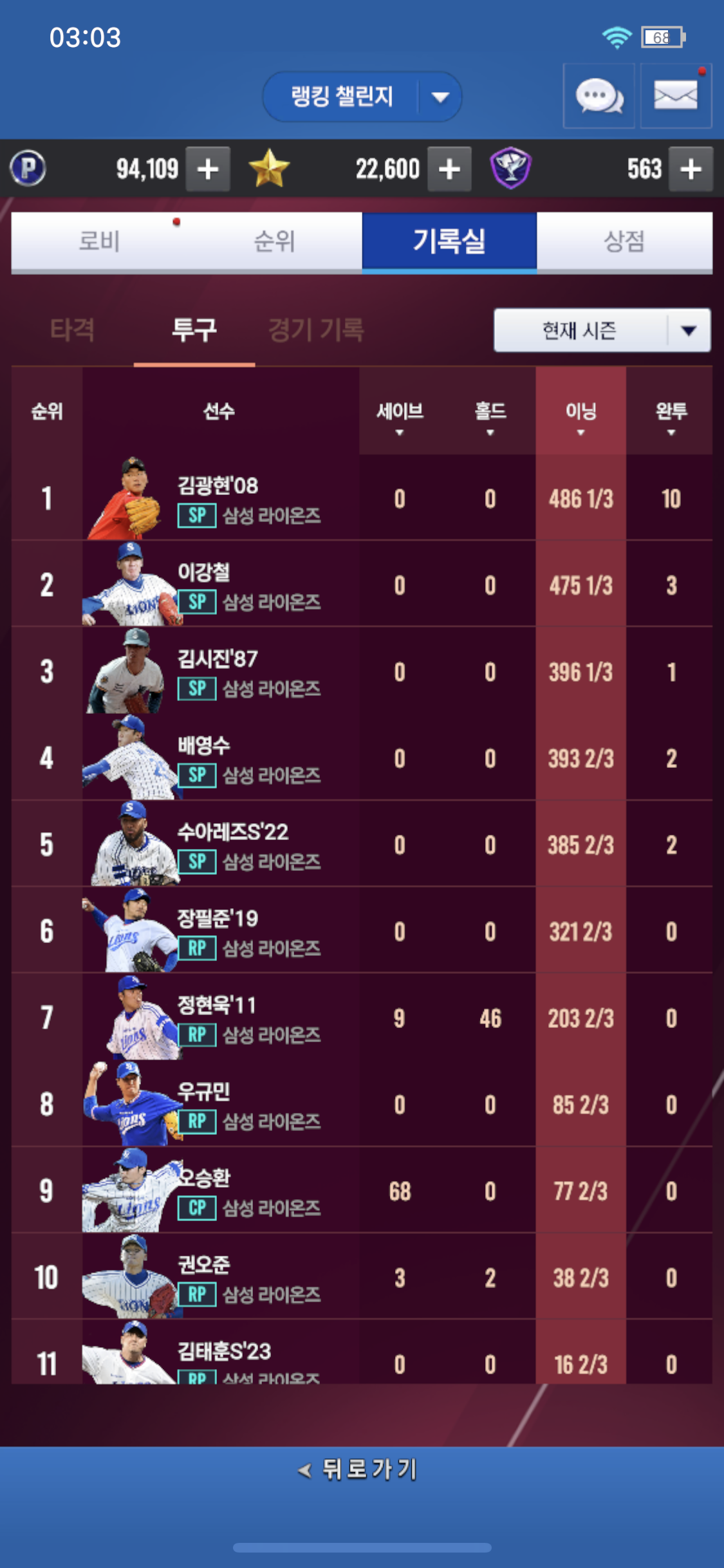
Task: Switch to 타격 records sub-tab
Action: (72, 330)
